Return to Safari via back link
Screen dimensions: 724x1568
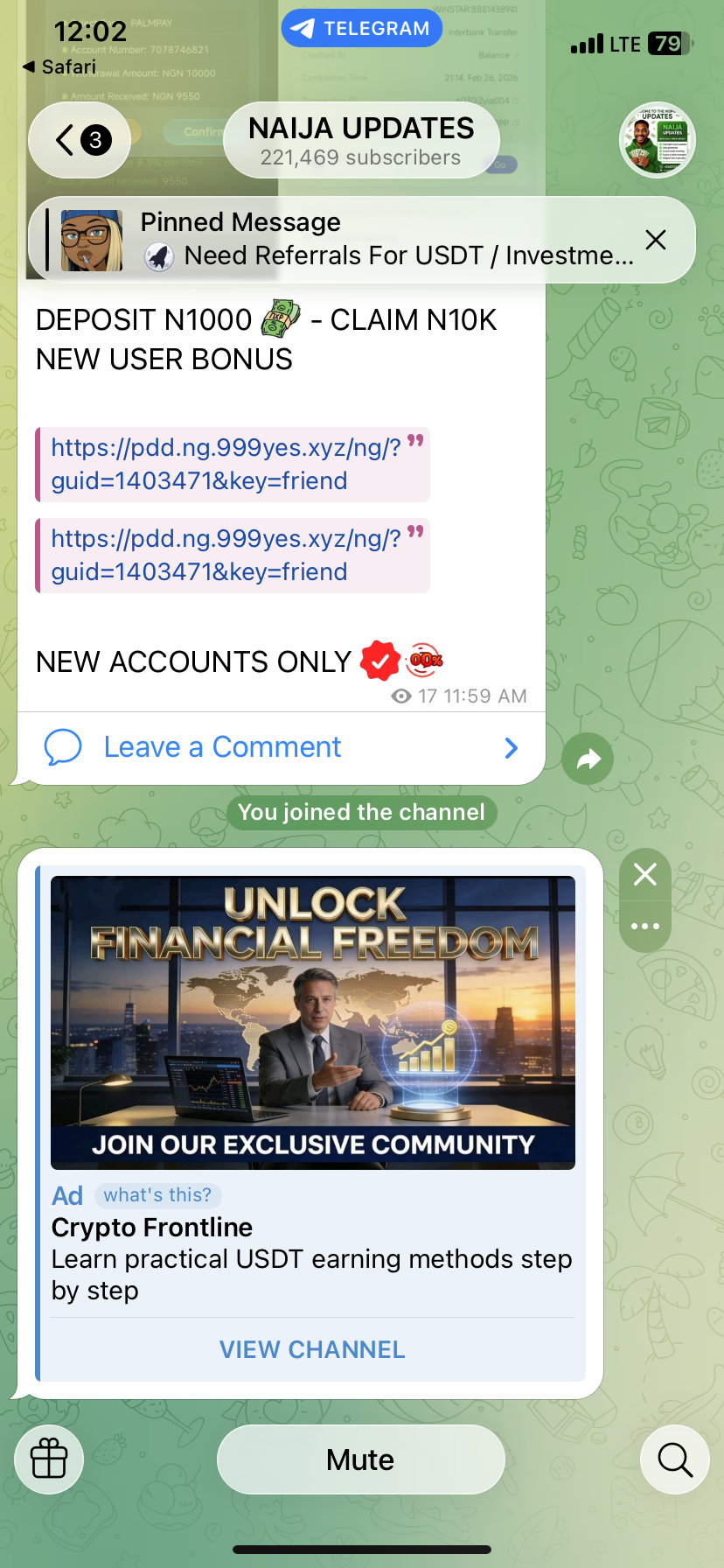pos(59,66)
